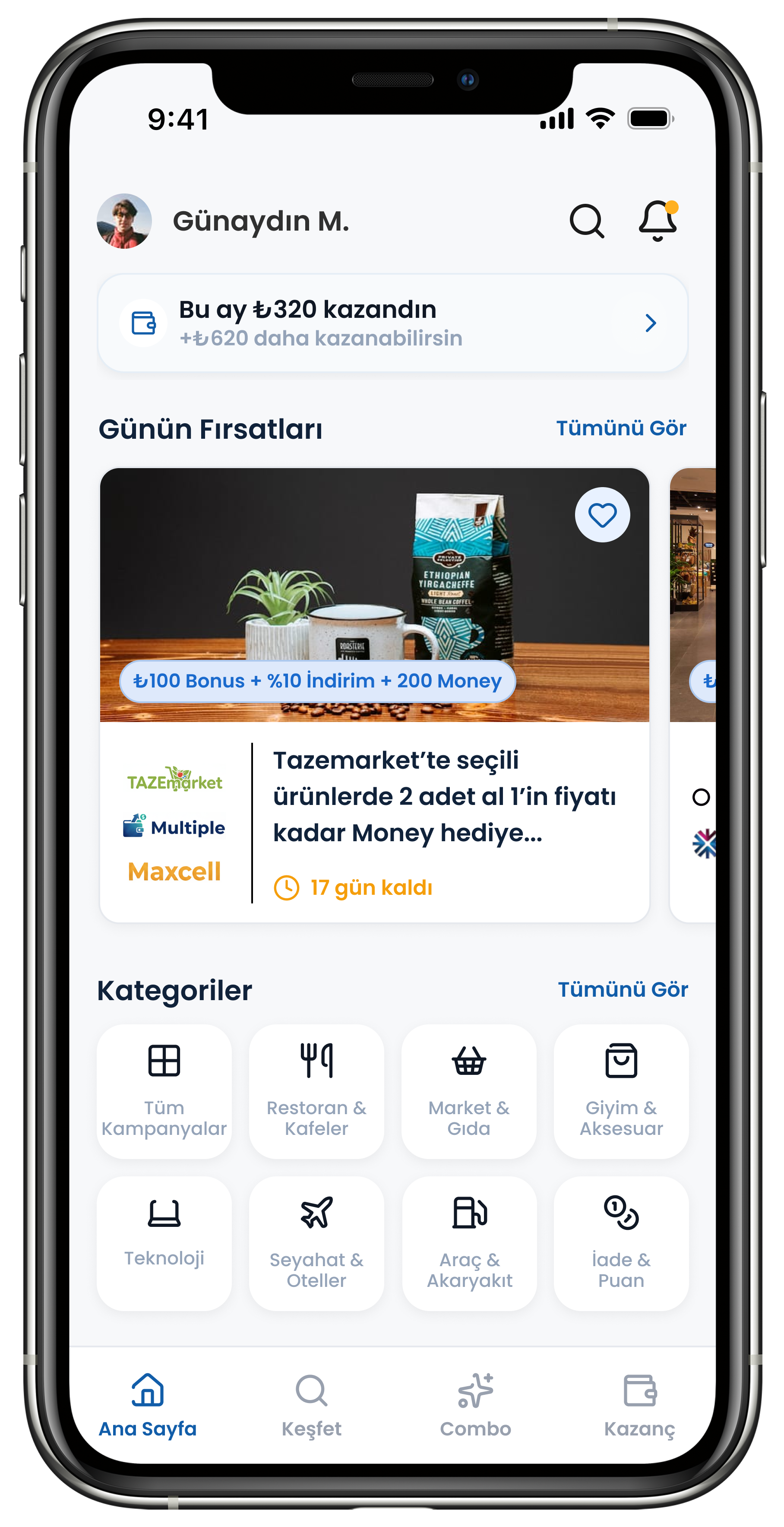Favorite the Tazemarket deal with heart icon
Screen dimensions: 784x1527
(602, 514)
